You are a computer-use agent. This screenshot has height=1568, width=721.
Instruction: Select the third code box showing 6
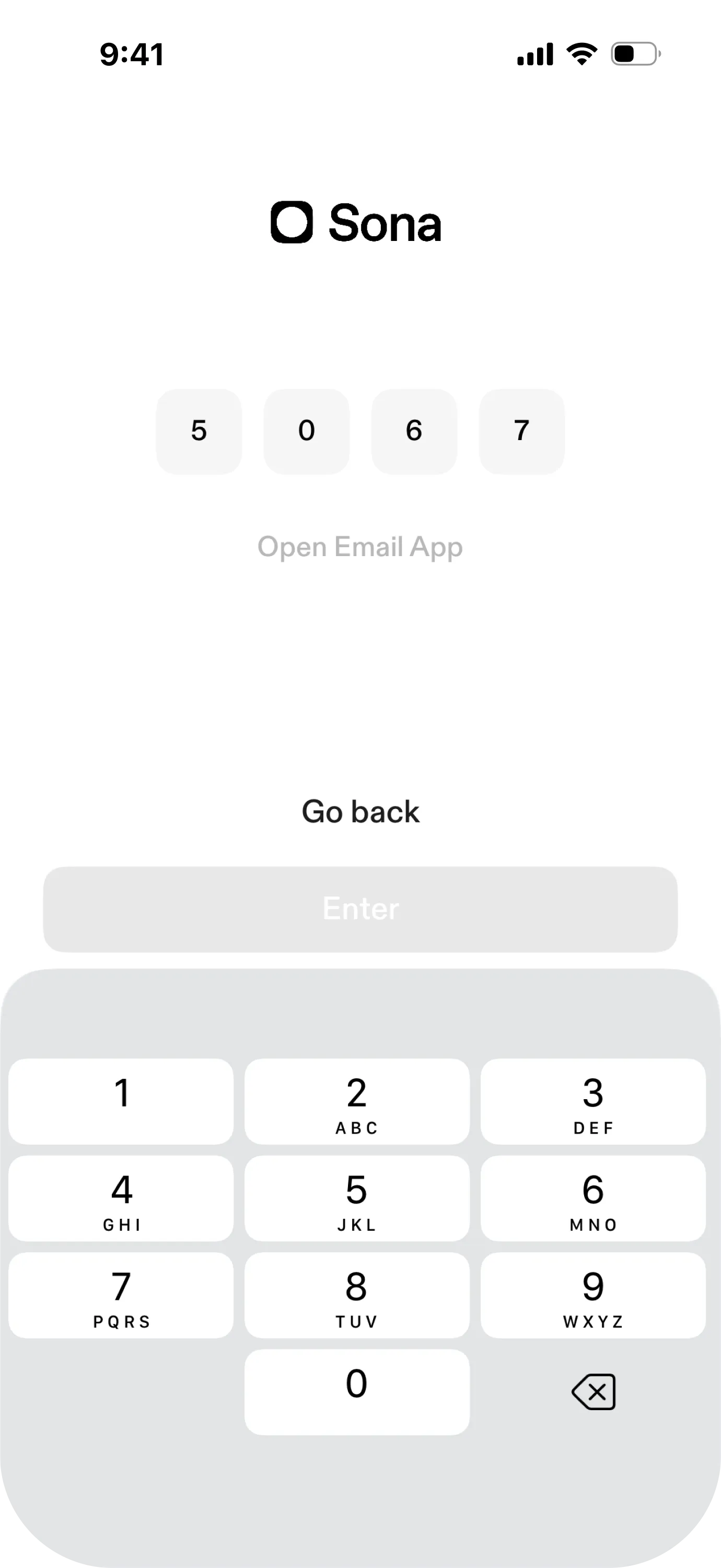click(x=414, y=431)
